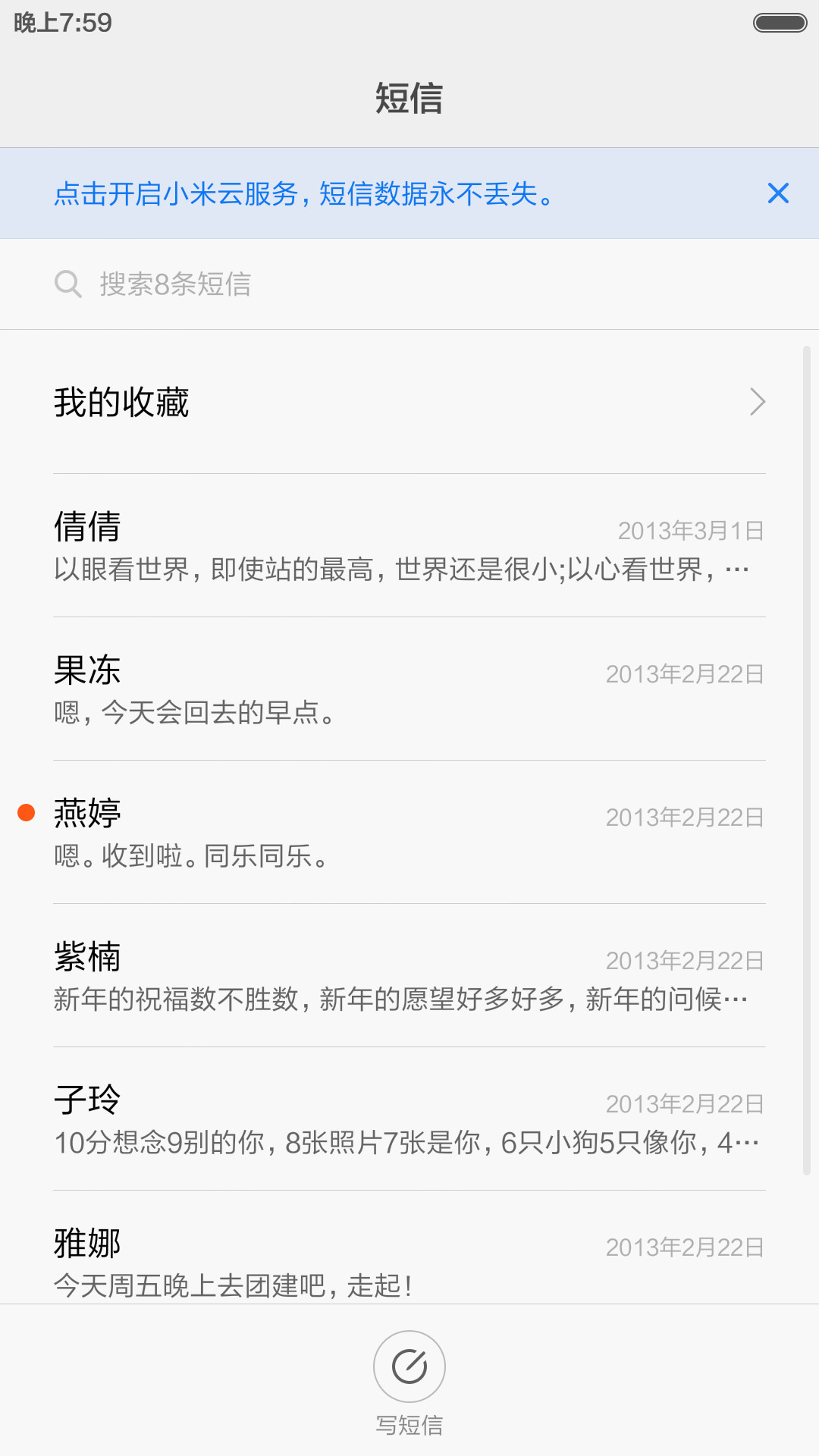Dismiss the Xiaomi cloud service banner
819x1456 pixels.
pyautogui.click(x=778, y=193)
